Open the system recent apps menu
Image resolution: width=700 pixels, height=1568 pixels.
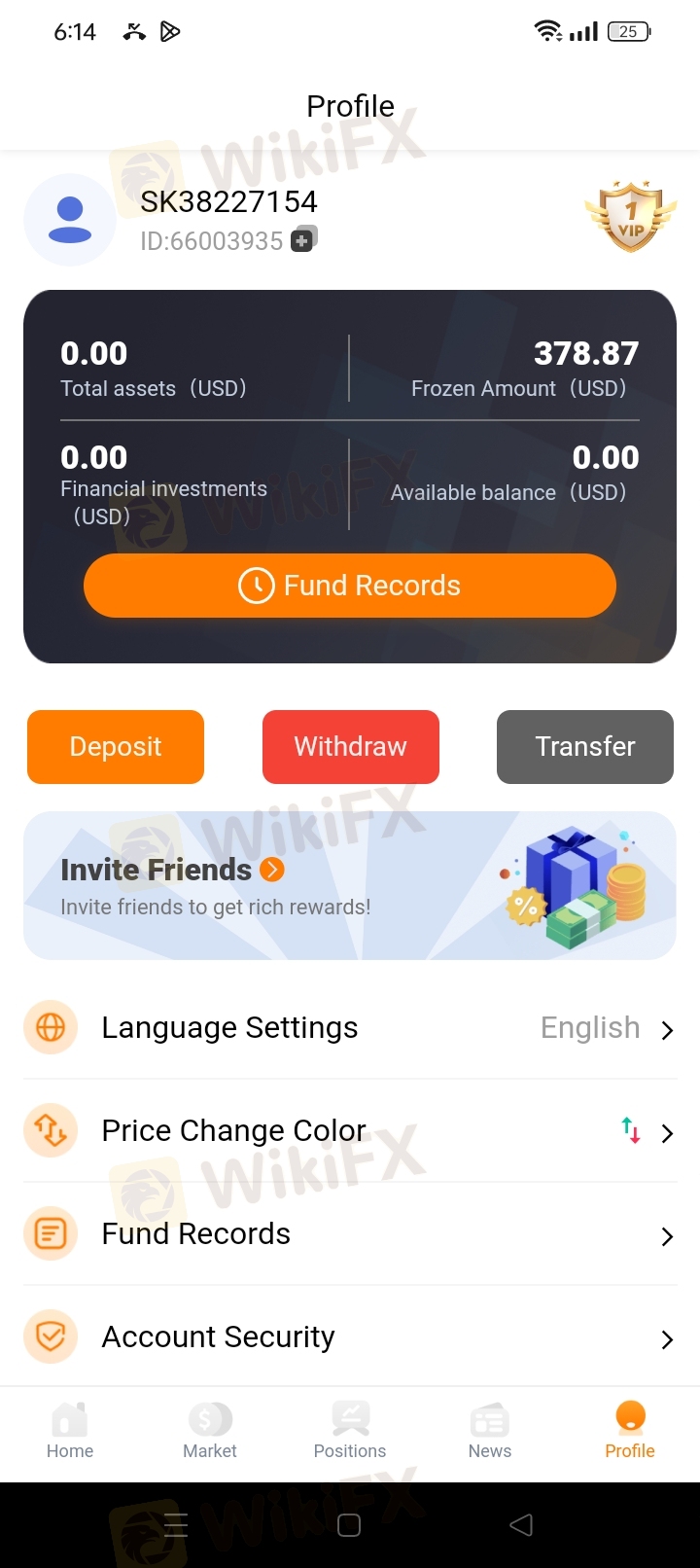176,1525
